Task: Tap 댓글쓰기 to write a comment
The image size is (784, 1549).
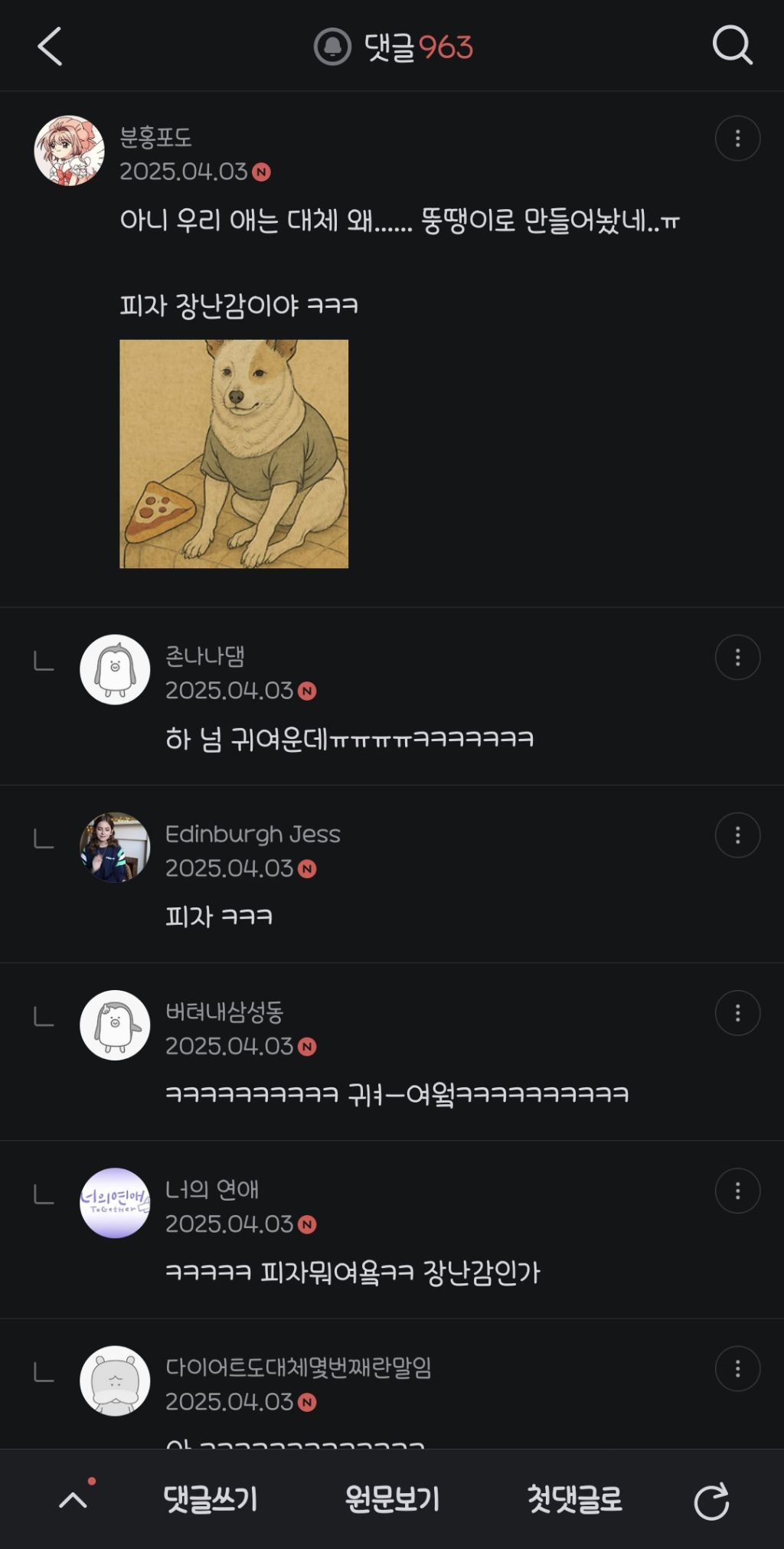Action: [x=211, y=1499]
